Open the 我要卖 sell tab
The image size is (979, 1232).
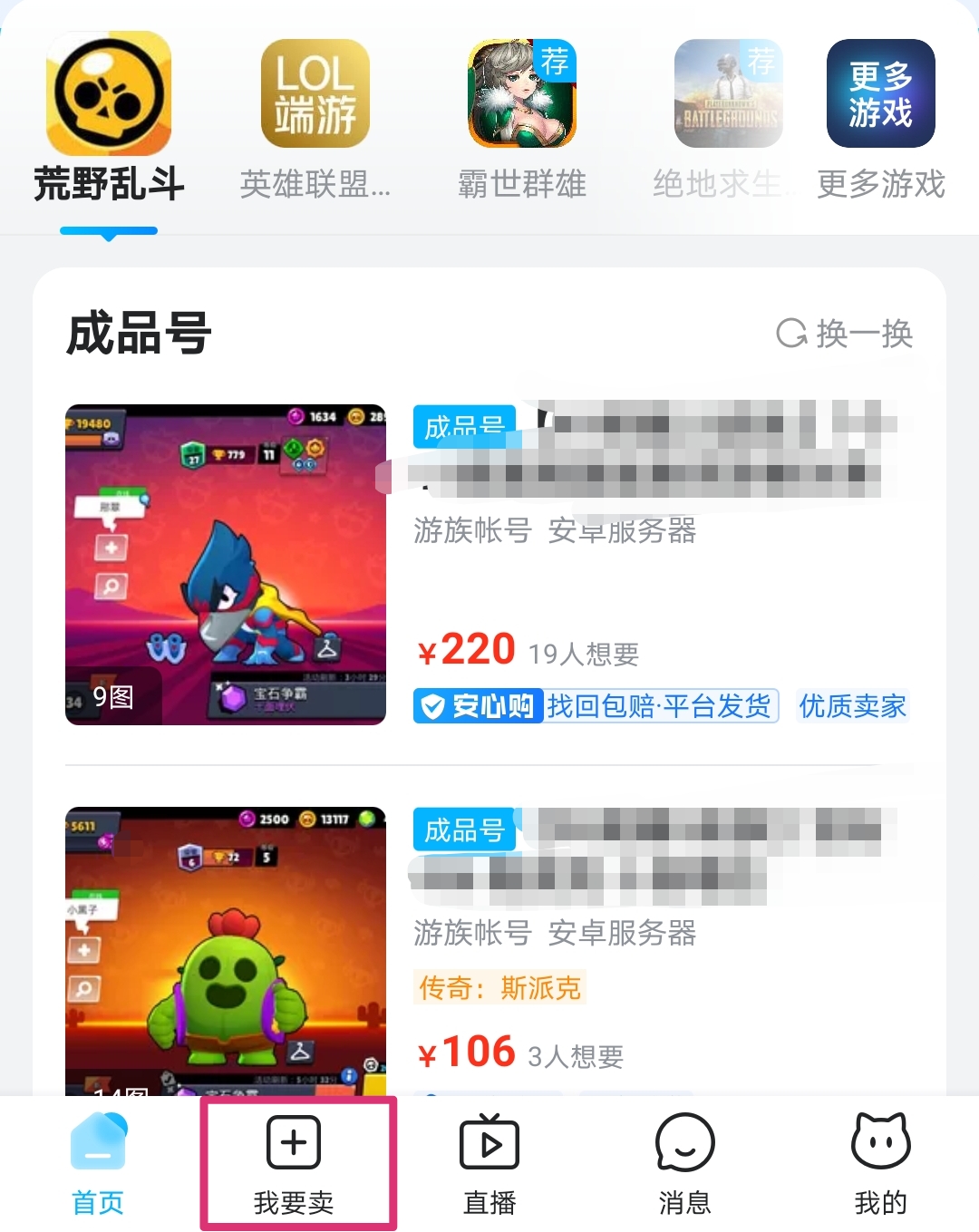point(294,1164)
